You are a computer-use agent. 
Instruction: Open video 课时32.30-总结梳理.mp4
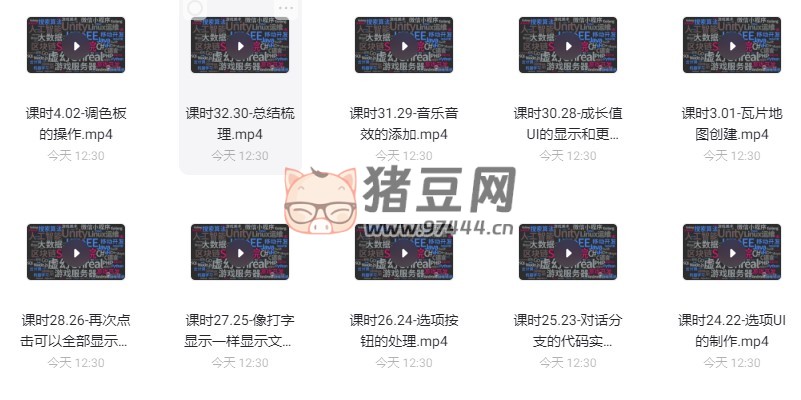pos(240,45)
